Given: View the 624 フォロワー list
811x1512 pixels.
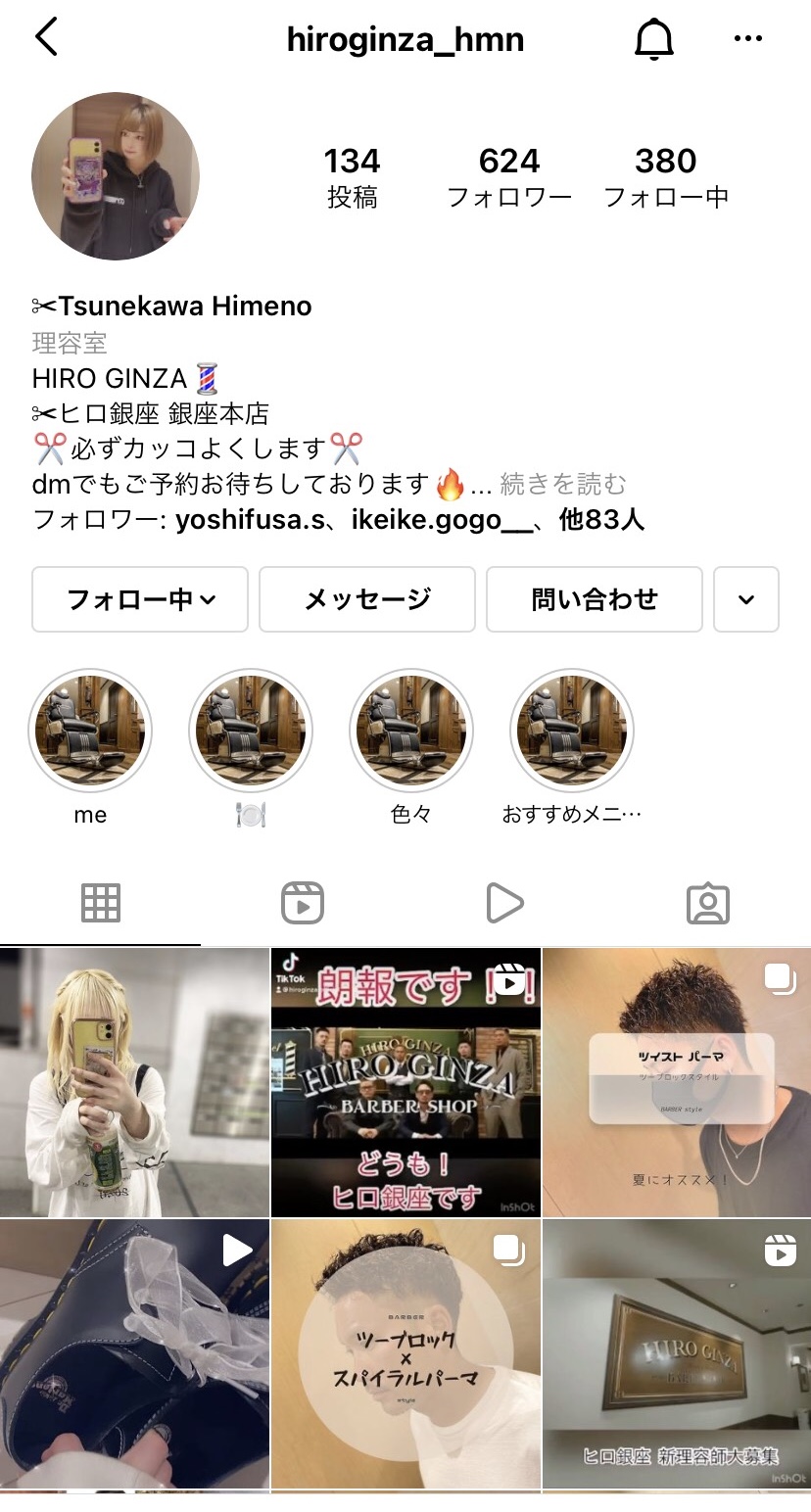Looking at the screenshot, I should [x=509, y=177].
